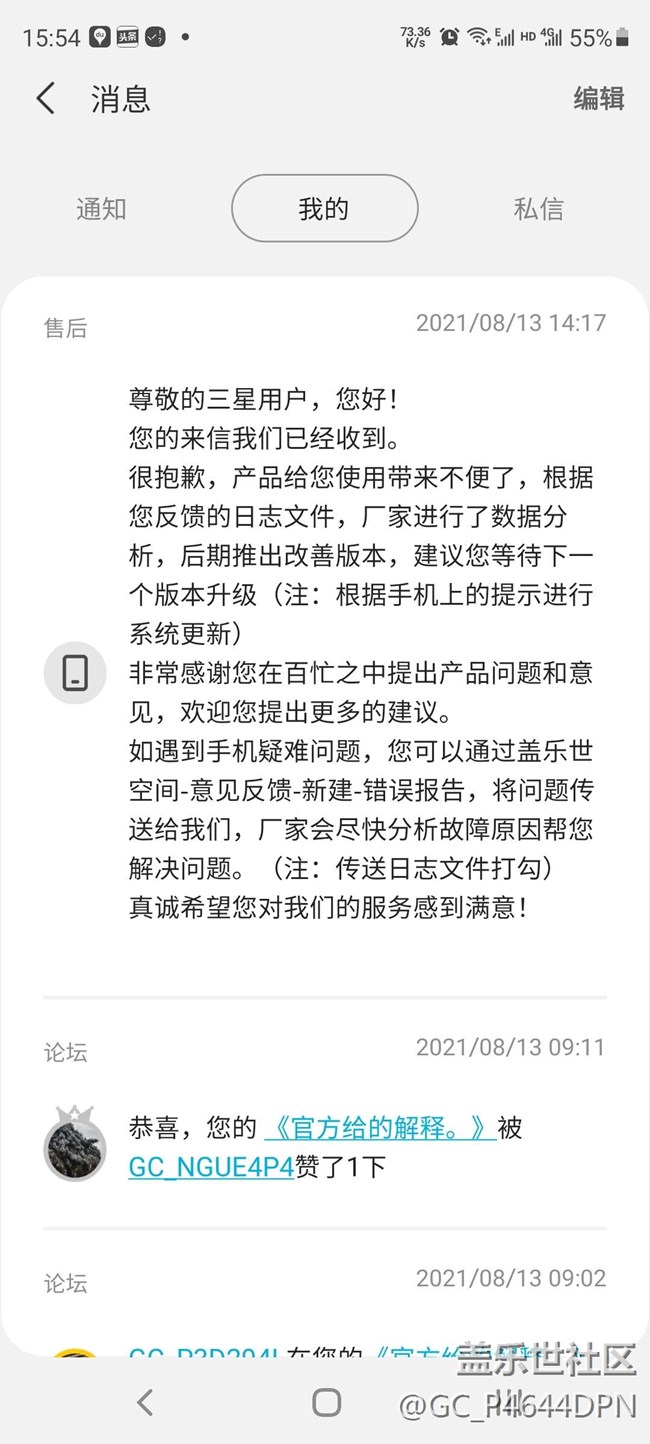Select the 我的 tab
The image size is (650, 1444).
pyautogui.click(x=324, y=209)
